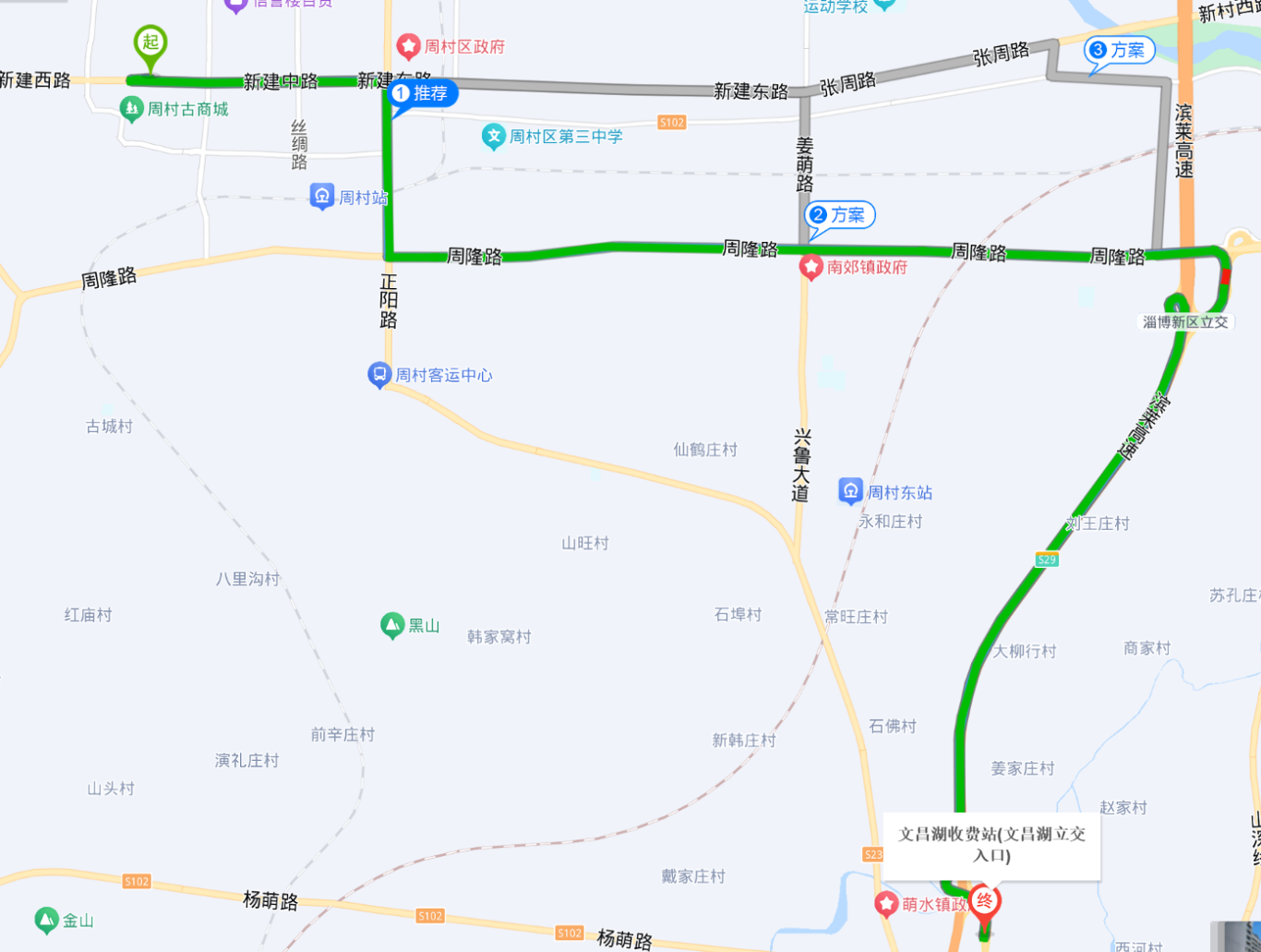Open the 周村区政府 place marker

pyautogui.click(x=409, y=46)
